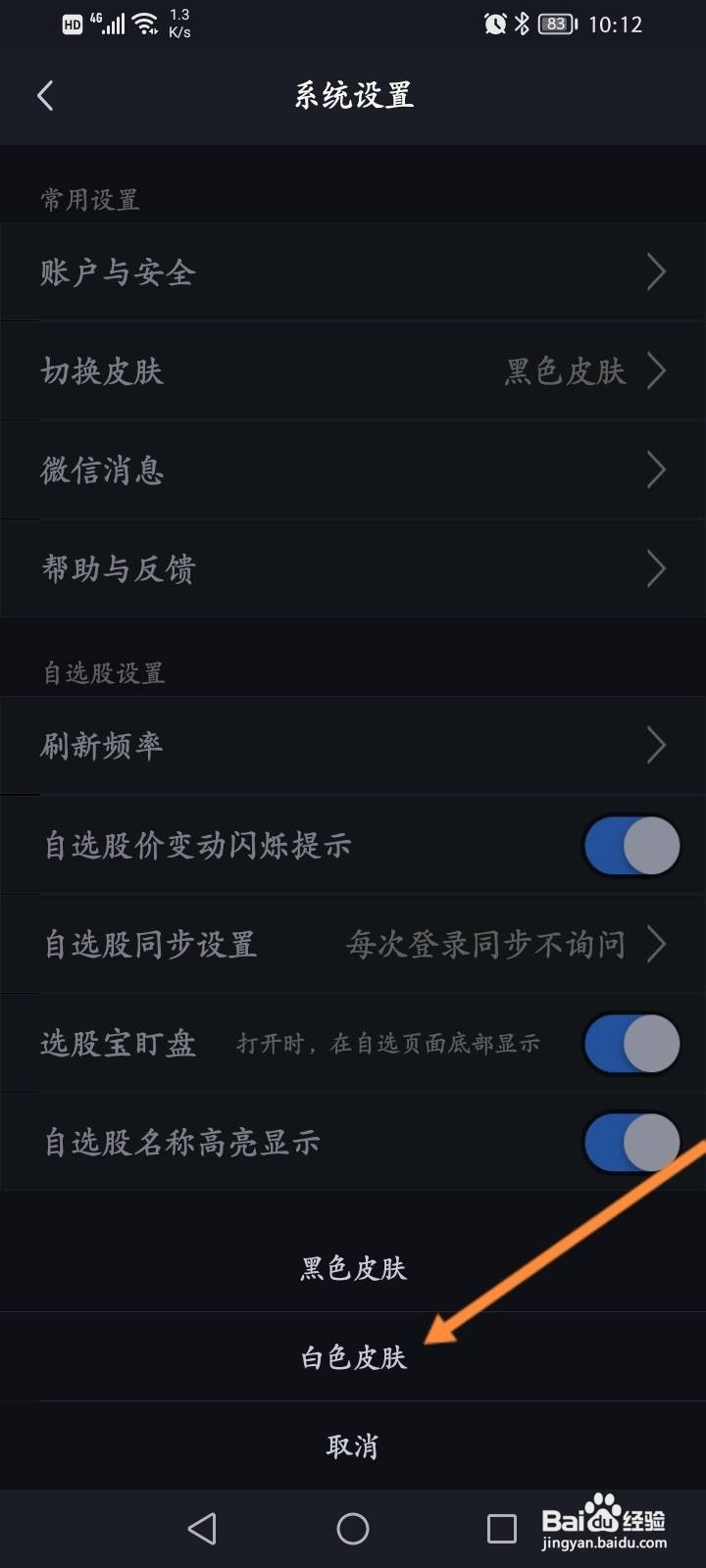Open the 微信消息 settings entry
This screenshot has height=1568, width=706.
click(353, 470)
